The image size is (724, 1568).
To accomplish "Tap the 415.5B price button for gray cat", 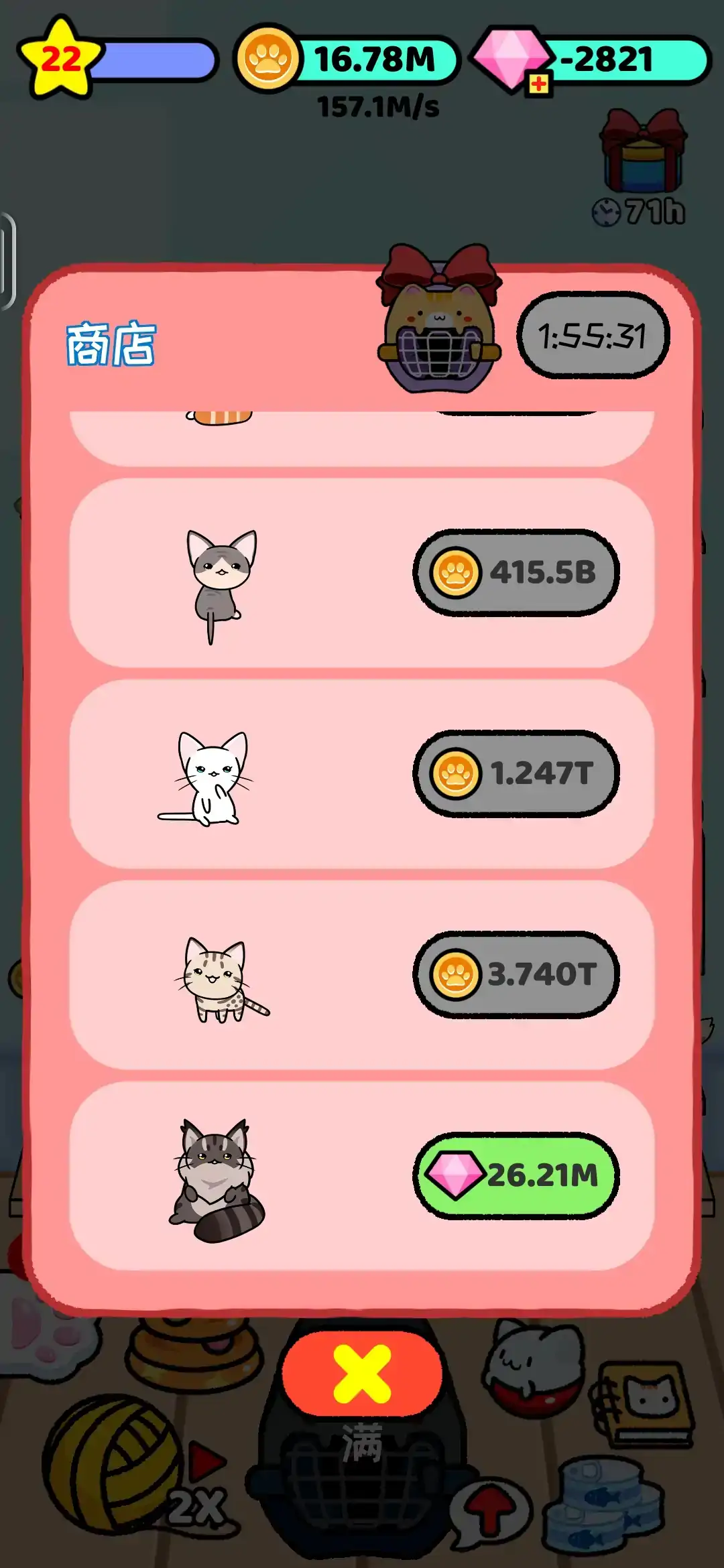I will 516,572.
